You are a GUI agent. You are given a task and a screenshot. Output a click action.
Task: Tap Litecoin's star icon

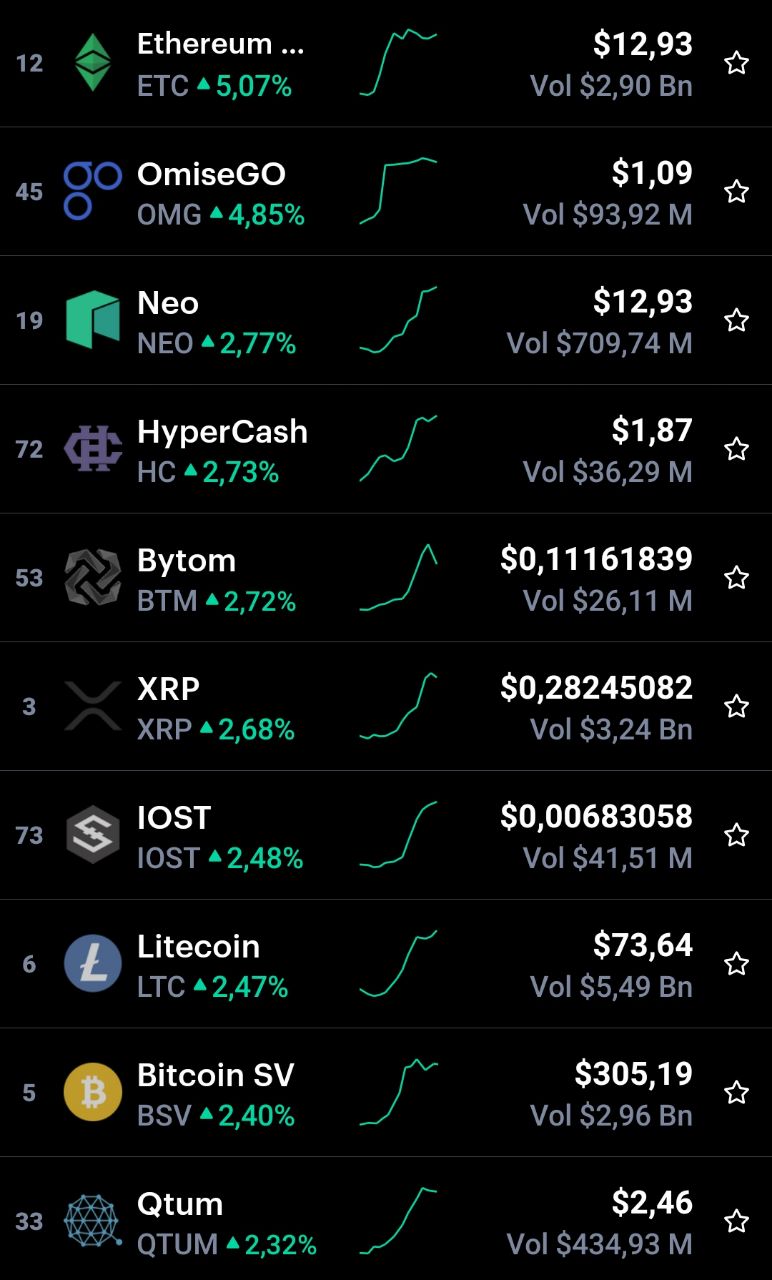pos(737,964)
